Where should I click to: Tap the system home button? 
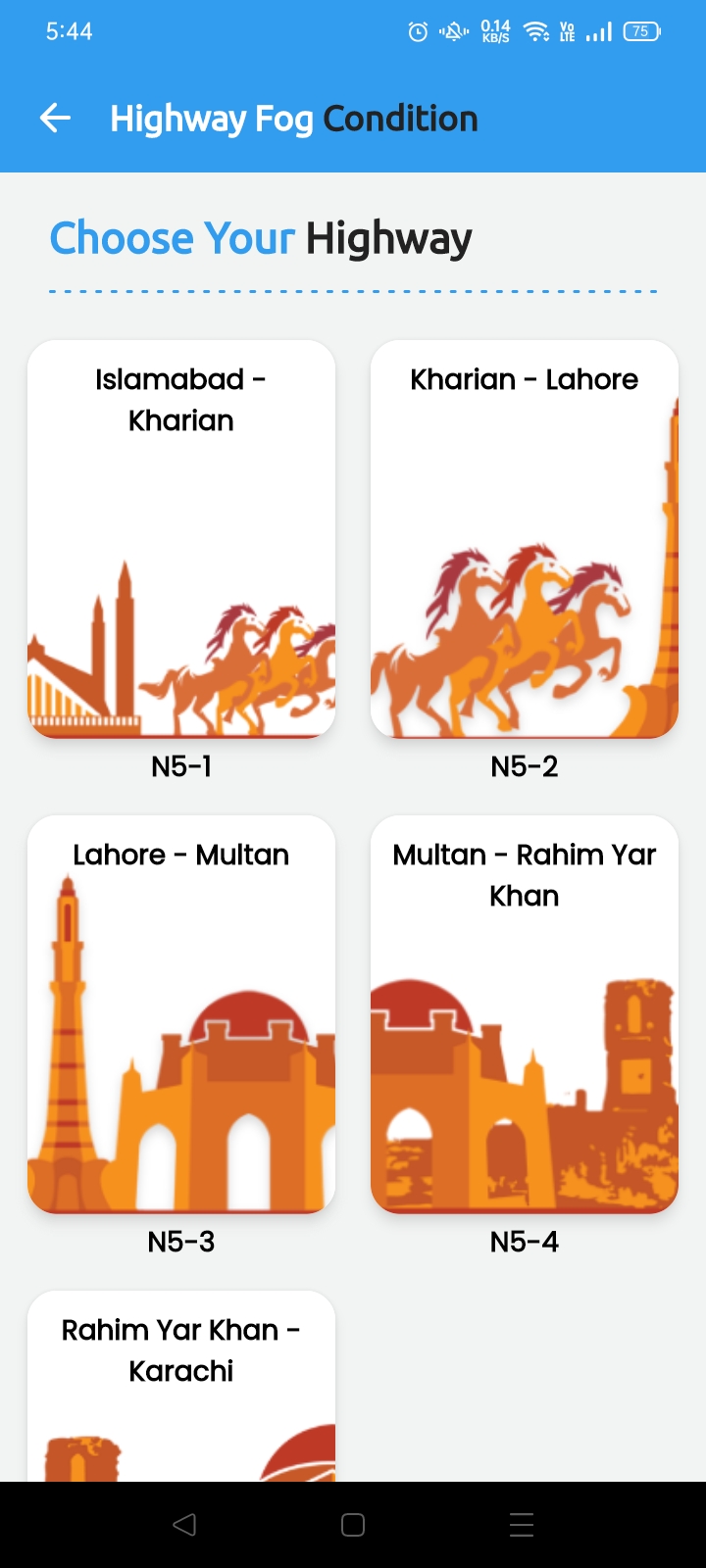353,1525
